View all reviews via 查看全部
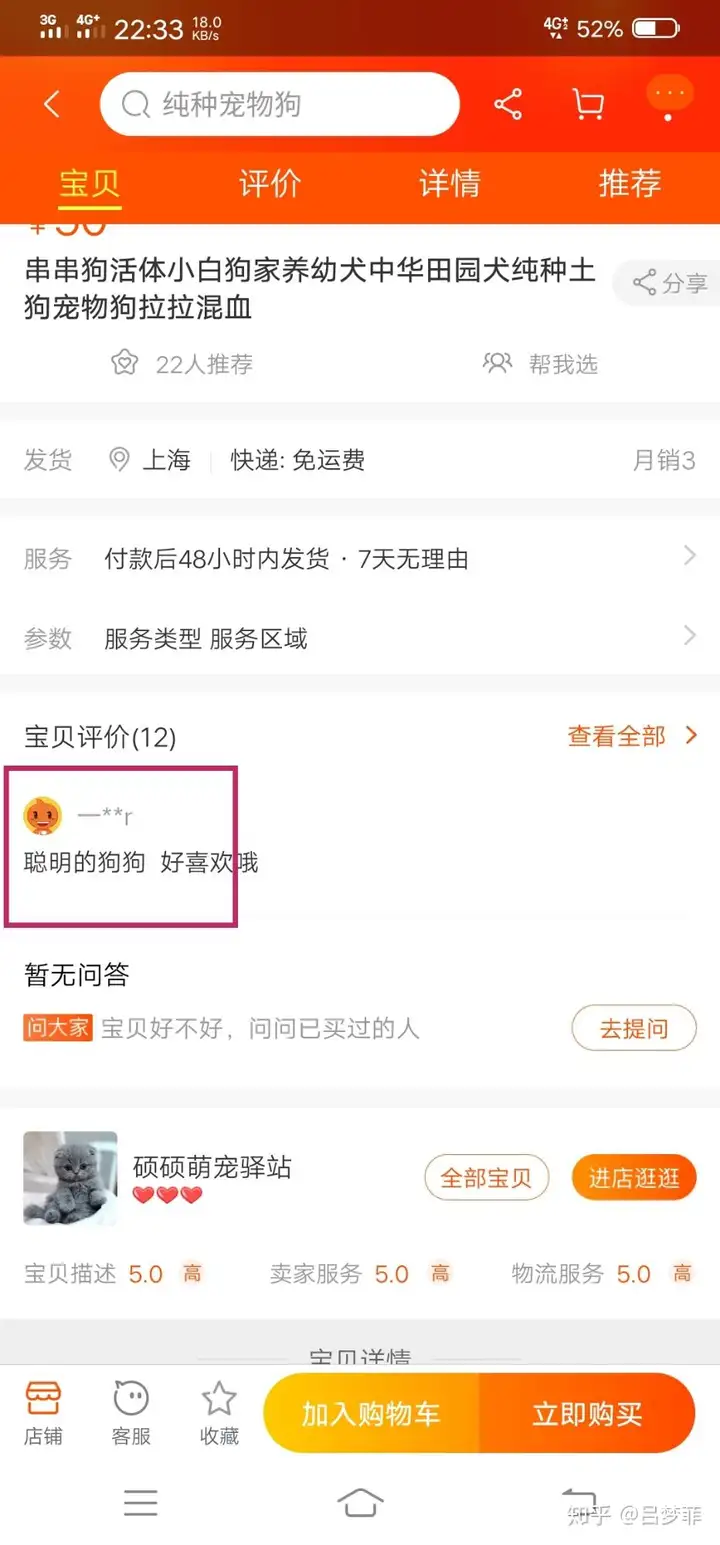Viewport: 720px width, 1545px height. [x=632, y=736]
